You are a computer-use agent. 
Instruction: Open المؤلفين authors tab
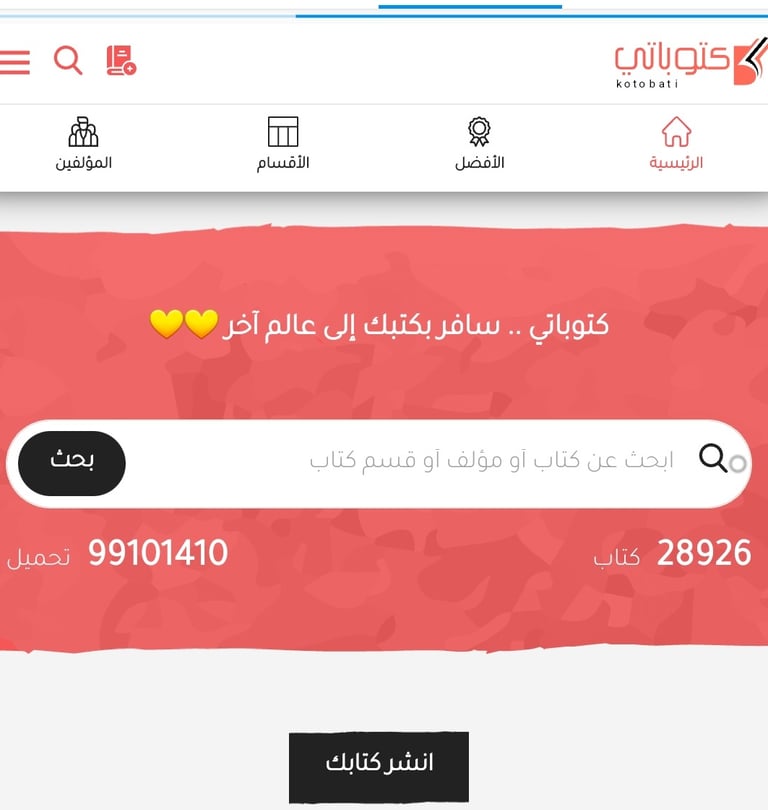point(83,144)
